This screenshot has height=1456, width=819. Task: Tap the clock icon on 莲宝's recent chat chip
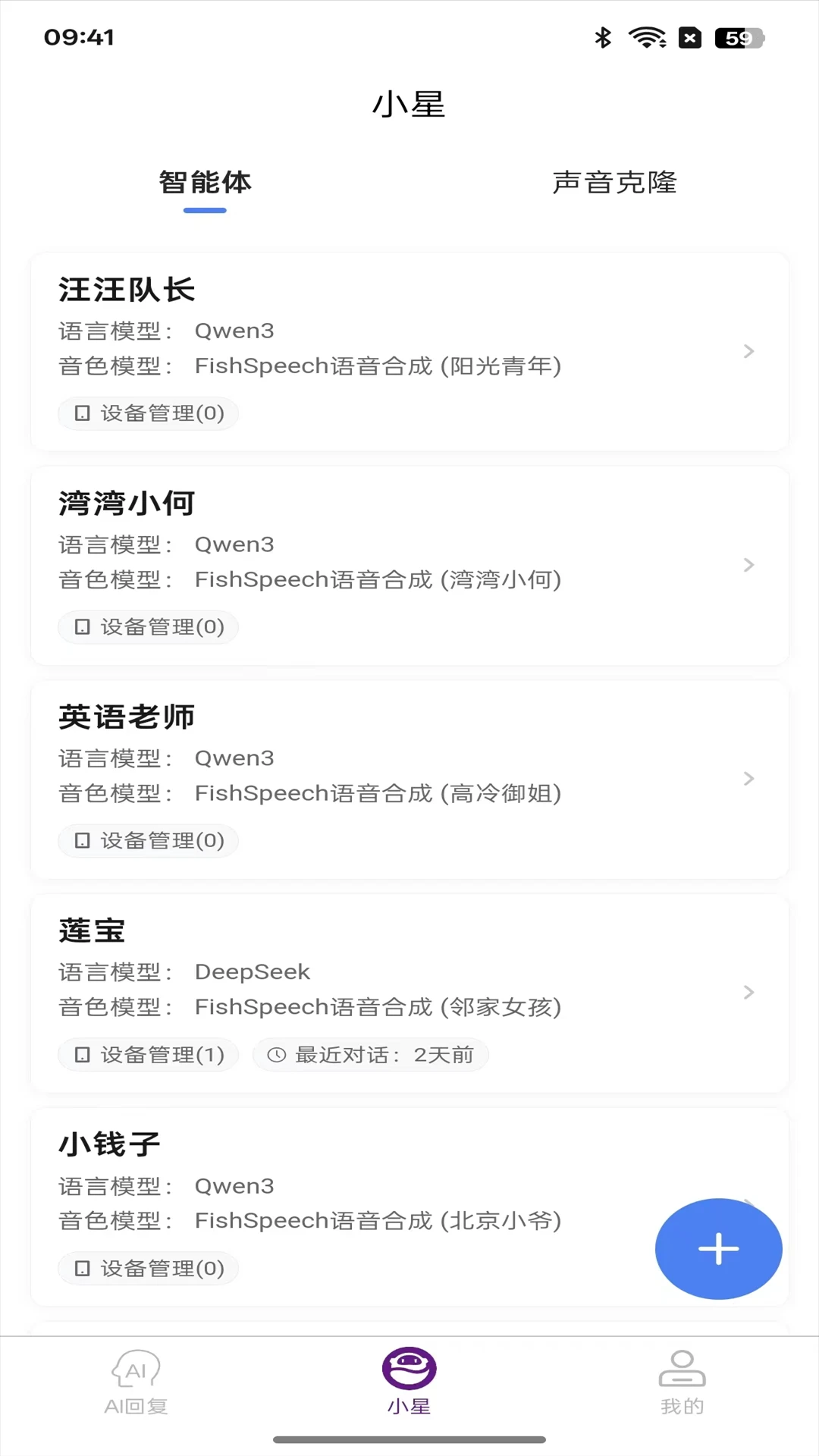pos(276,1054)
